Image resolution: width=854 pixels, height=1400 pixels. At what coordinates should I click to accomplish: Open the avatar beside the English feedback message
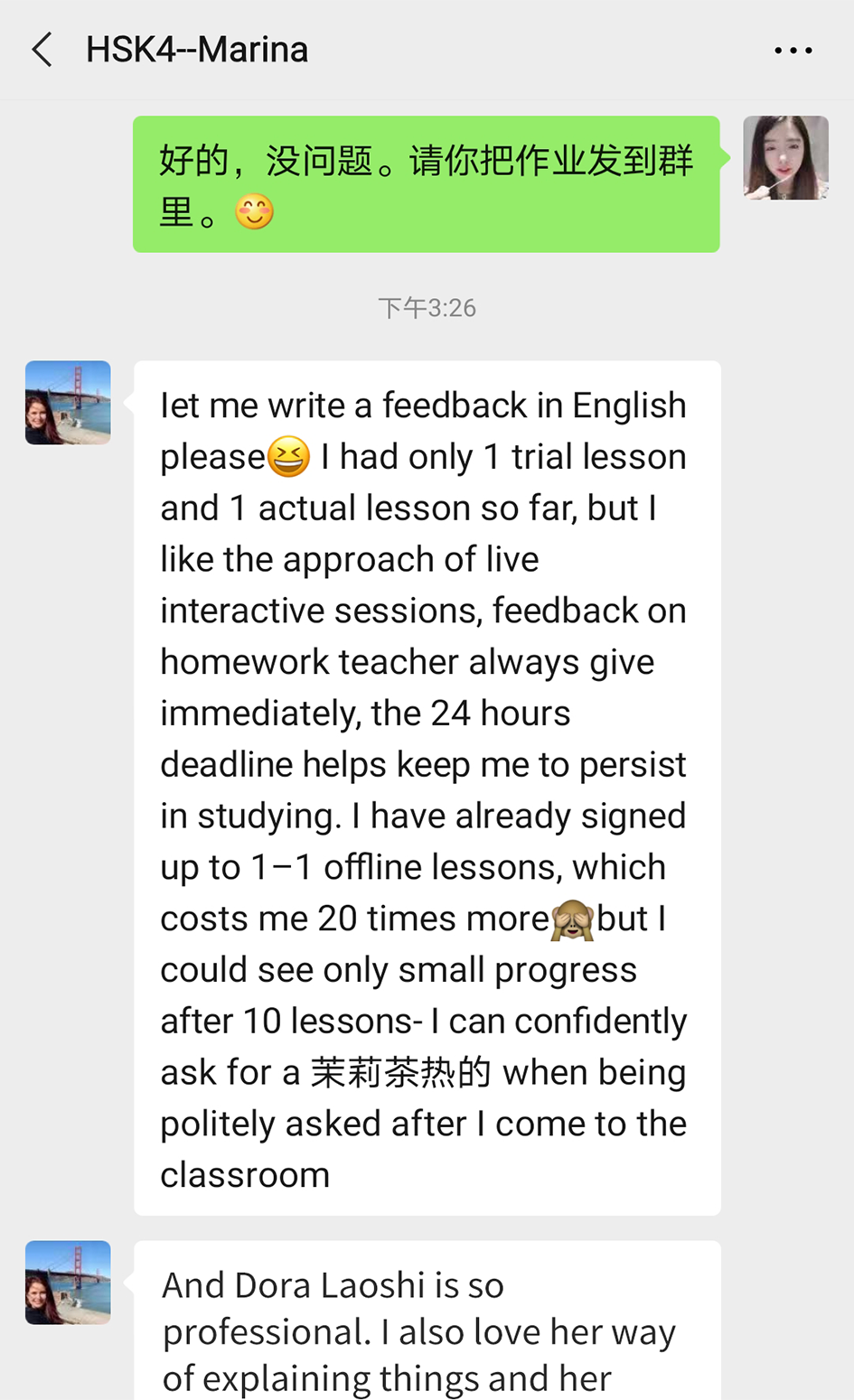68,403
